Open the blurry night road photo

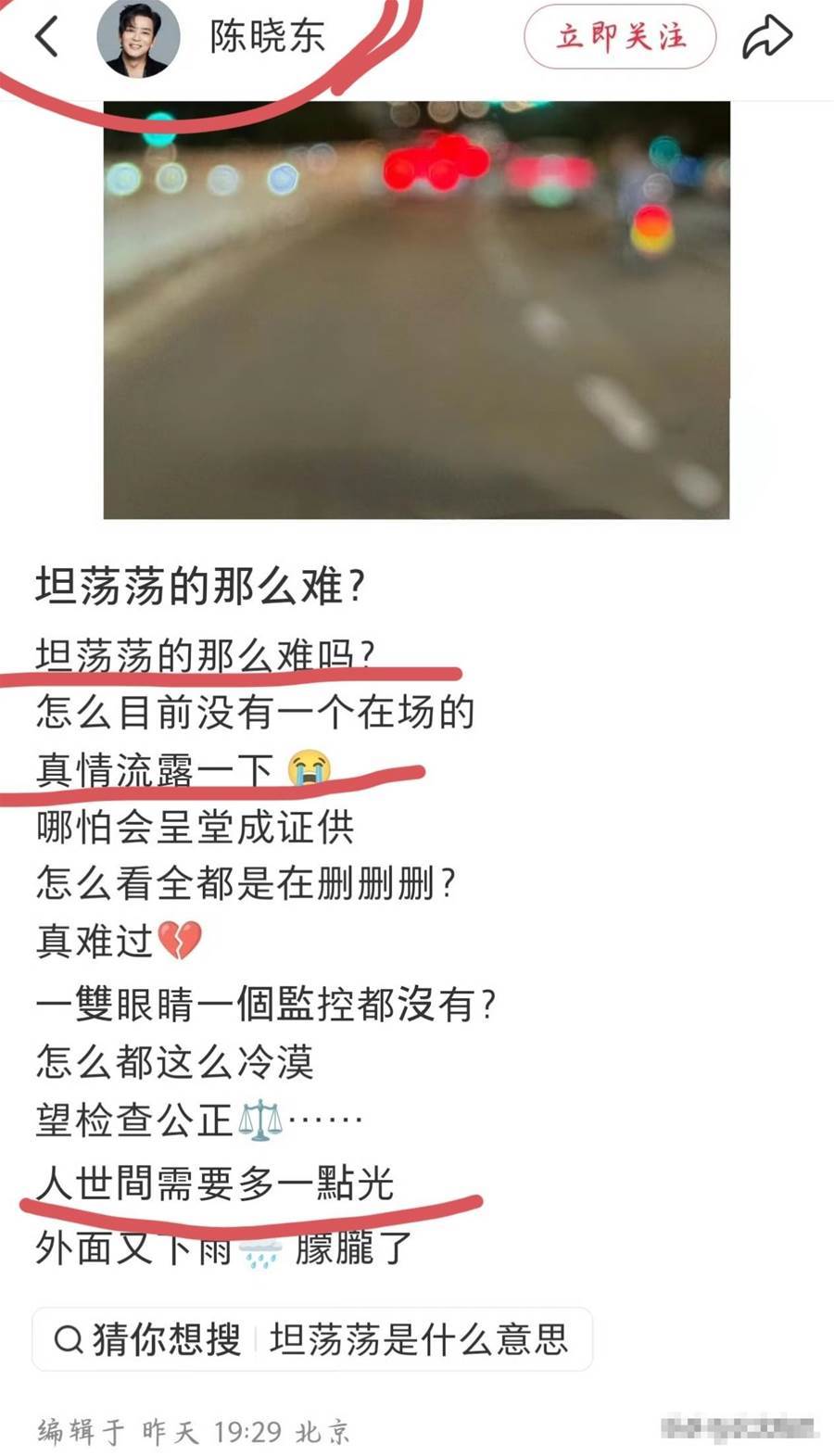coord(416,310)
